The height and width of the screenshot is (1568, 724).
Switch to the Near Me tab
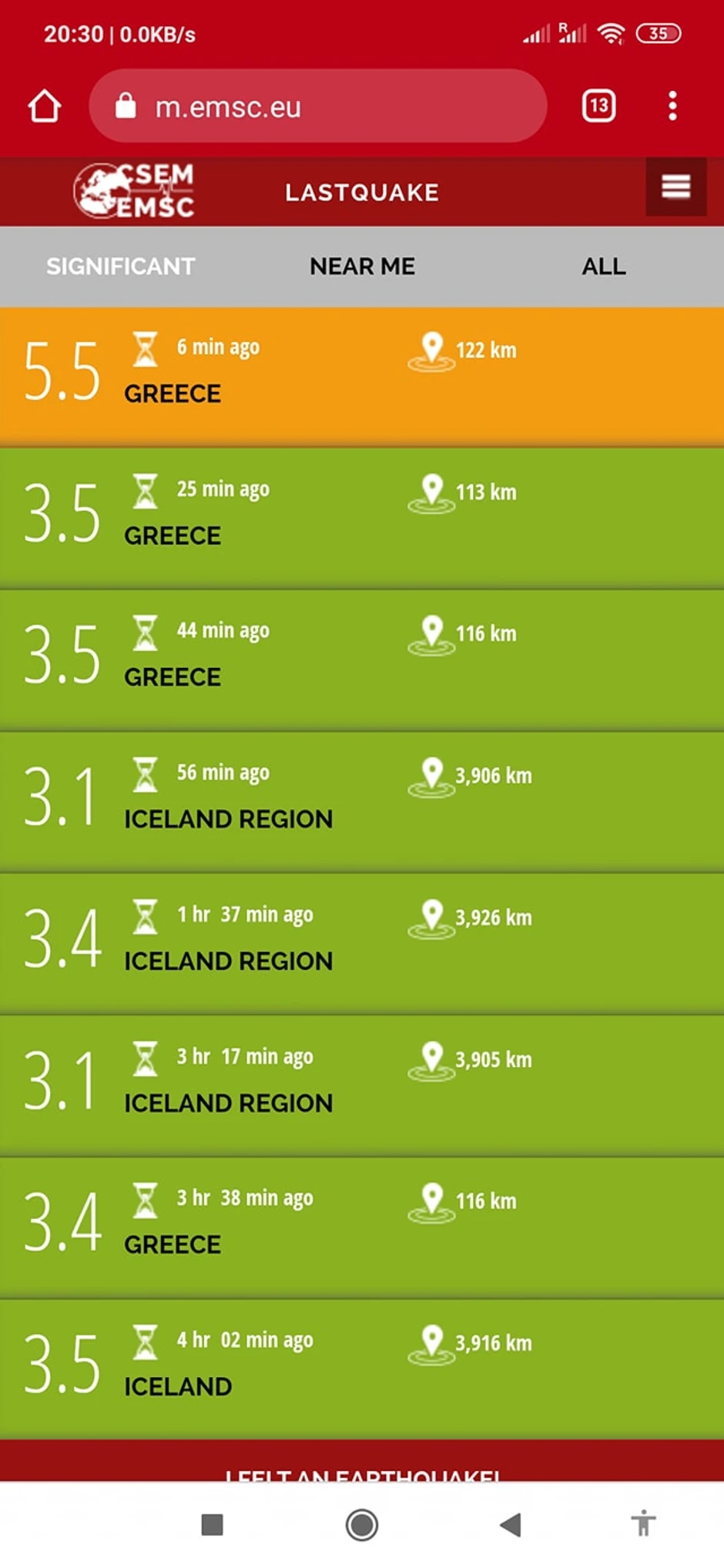point(362,267)
